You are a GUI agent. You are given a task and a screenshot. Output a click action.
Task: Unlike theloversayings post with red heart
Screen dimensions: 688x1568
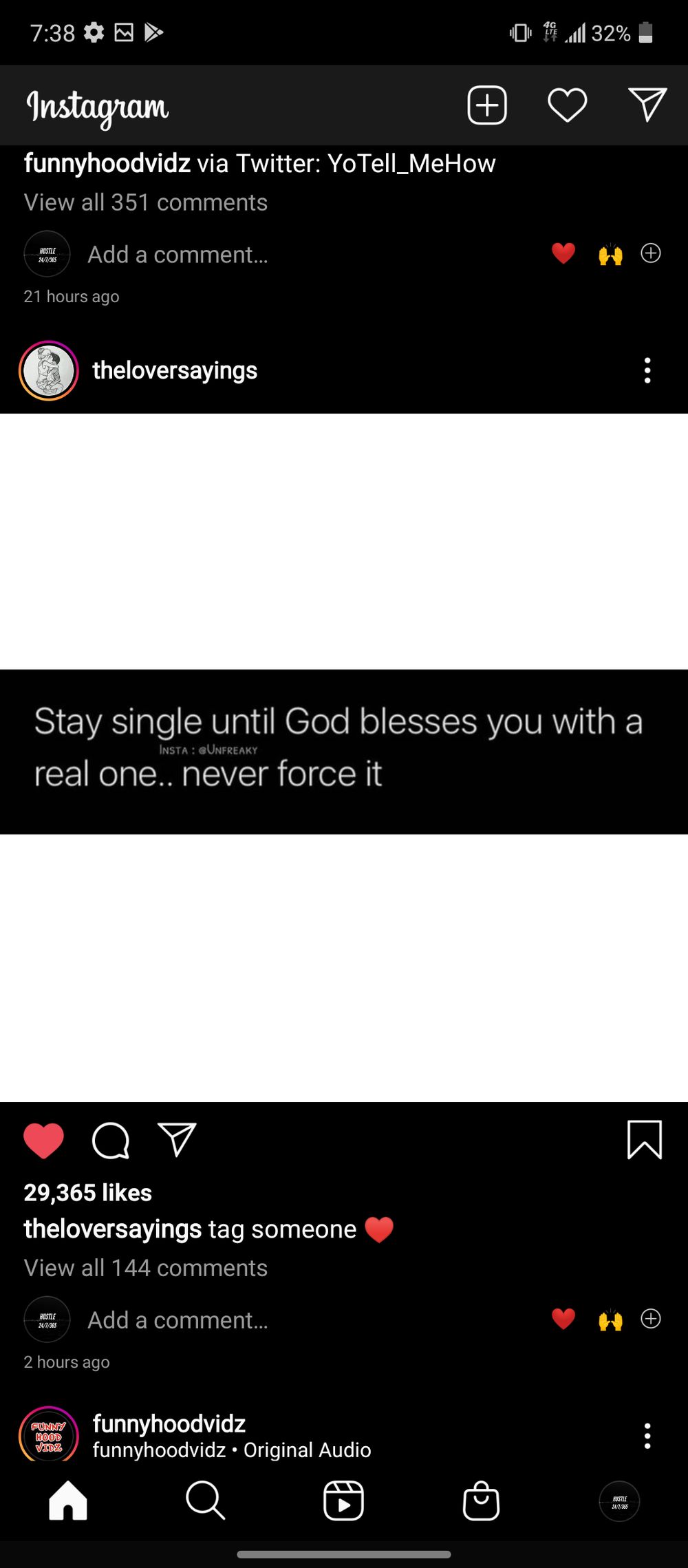tap(43, 1141)
